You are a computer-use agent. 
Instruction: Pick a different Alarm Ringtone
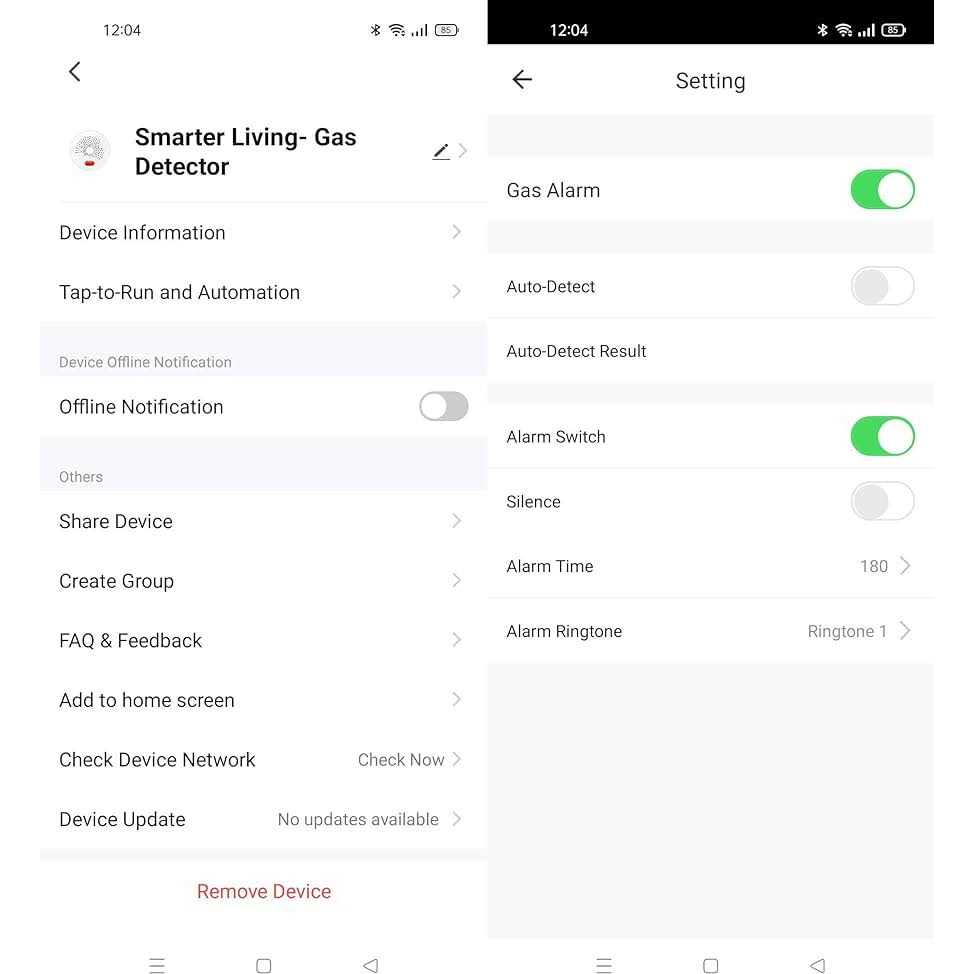[x=858, y=631]
